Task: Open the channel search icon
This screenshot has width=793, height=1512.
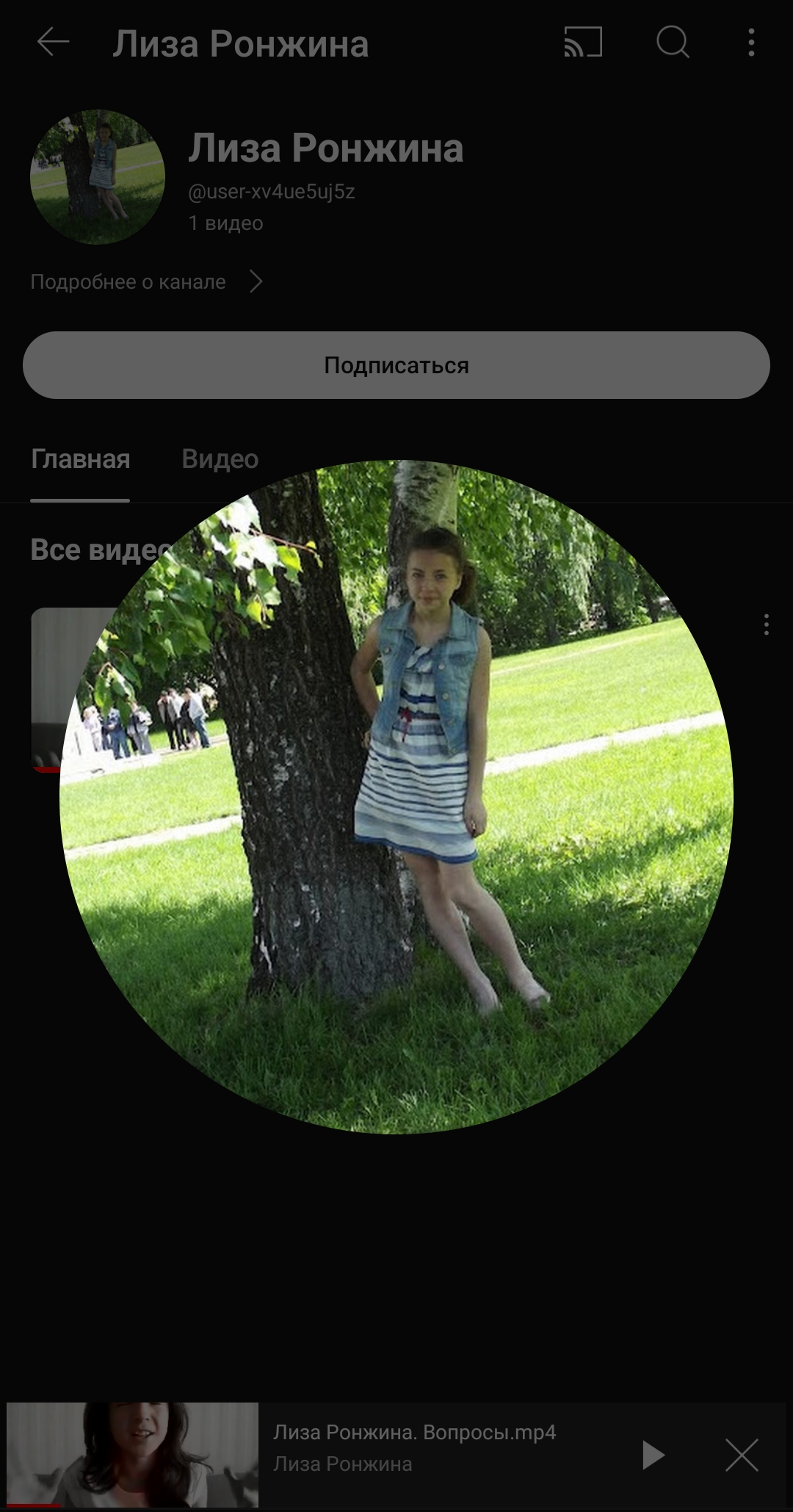Action: [x=673, y=43]
